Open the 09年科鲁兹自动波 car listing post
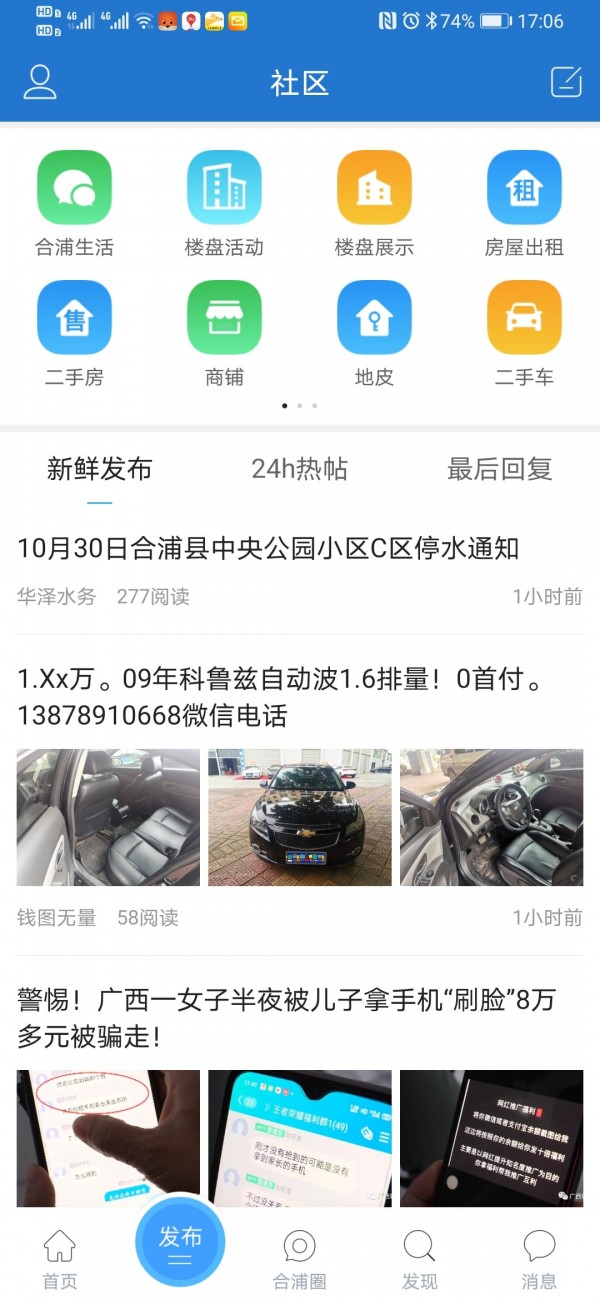This screenshot has height=1300, width=600. (280, 699)
